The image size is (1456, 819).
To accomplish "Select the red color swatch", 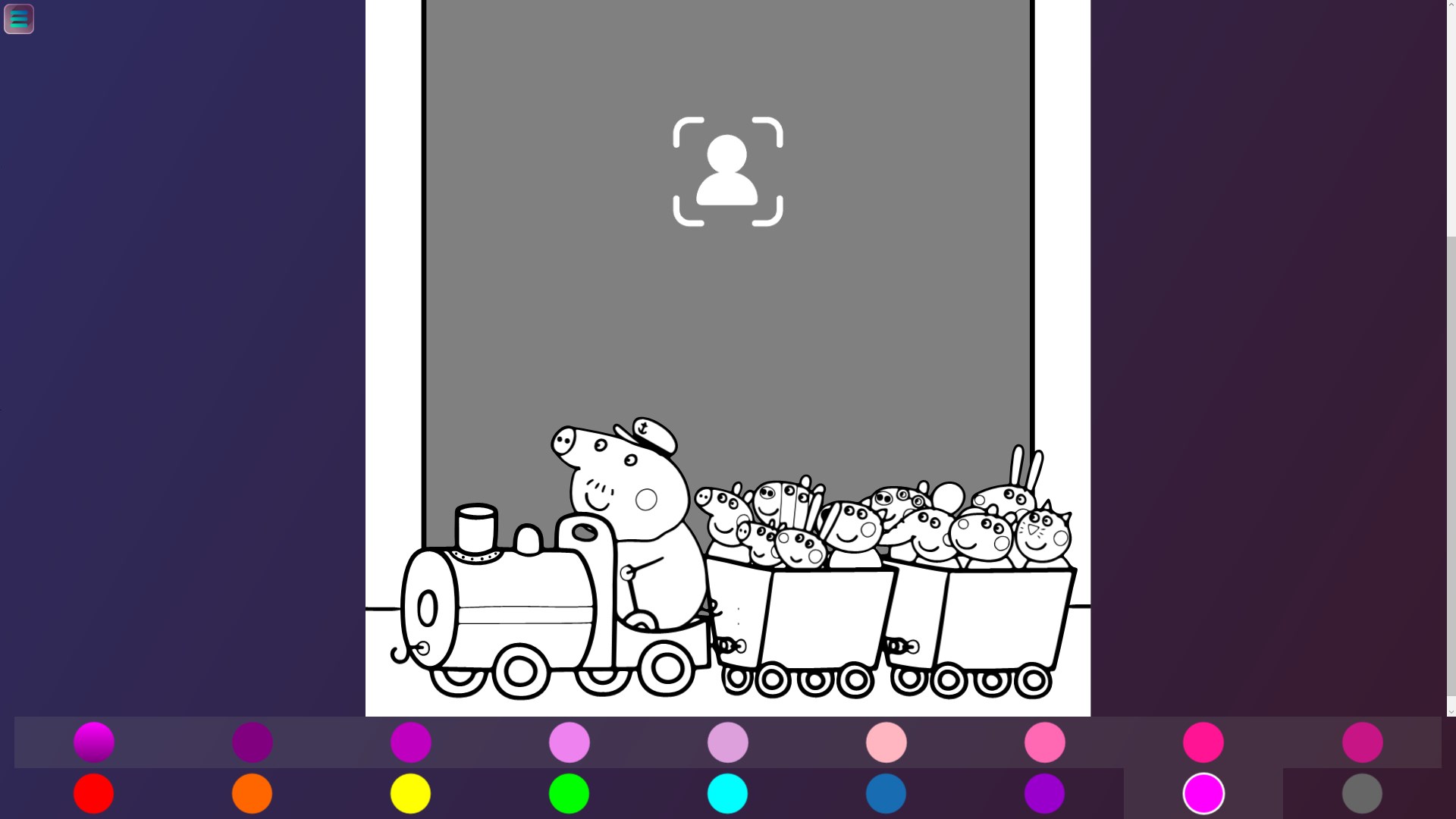I will (93, 793).
